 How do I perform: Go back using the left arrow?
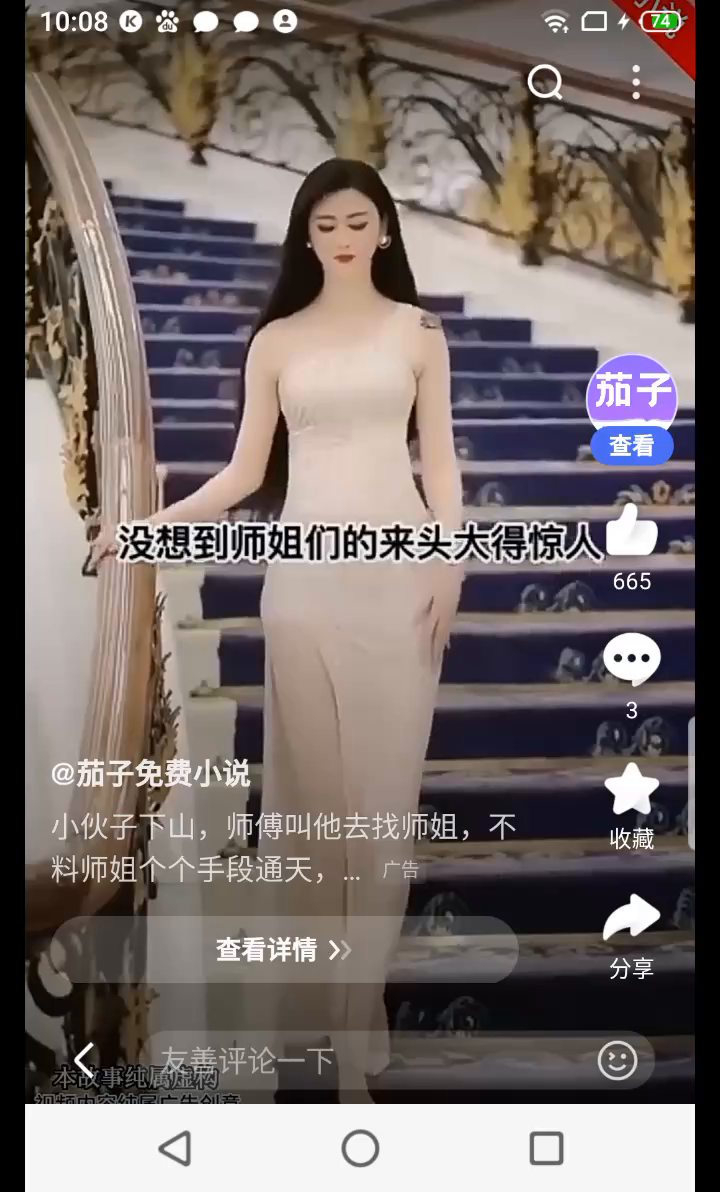(x=84, y=1060)
